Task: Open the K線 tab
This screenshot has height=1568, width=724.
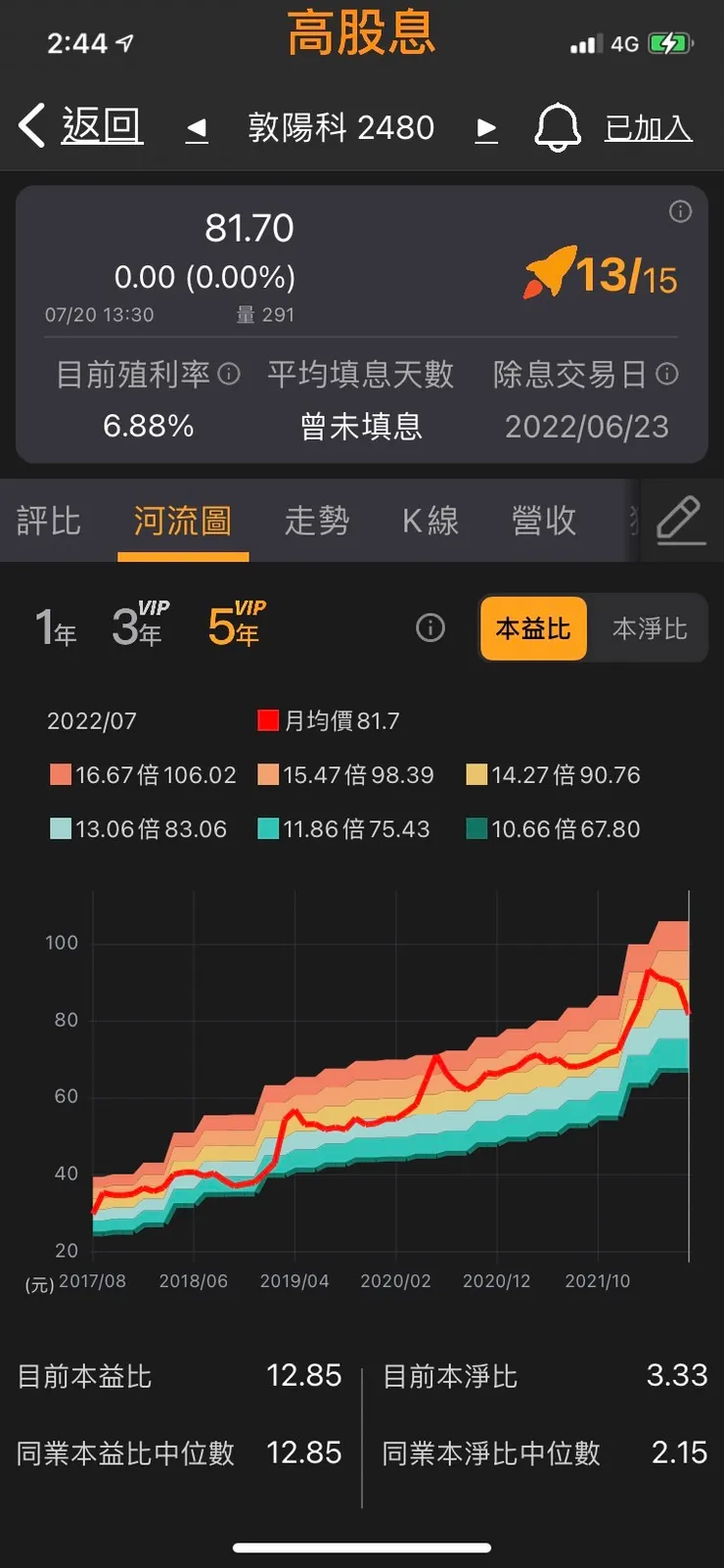Action: coord(429,522)
